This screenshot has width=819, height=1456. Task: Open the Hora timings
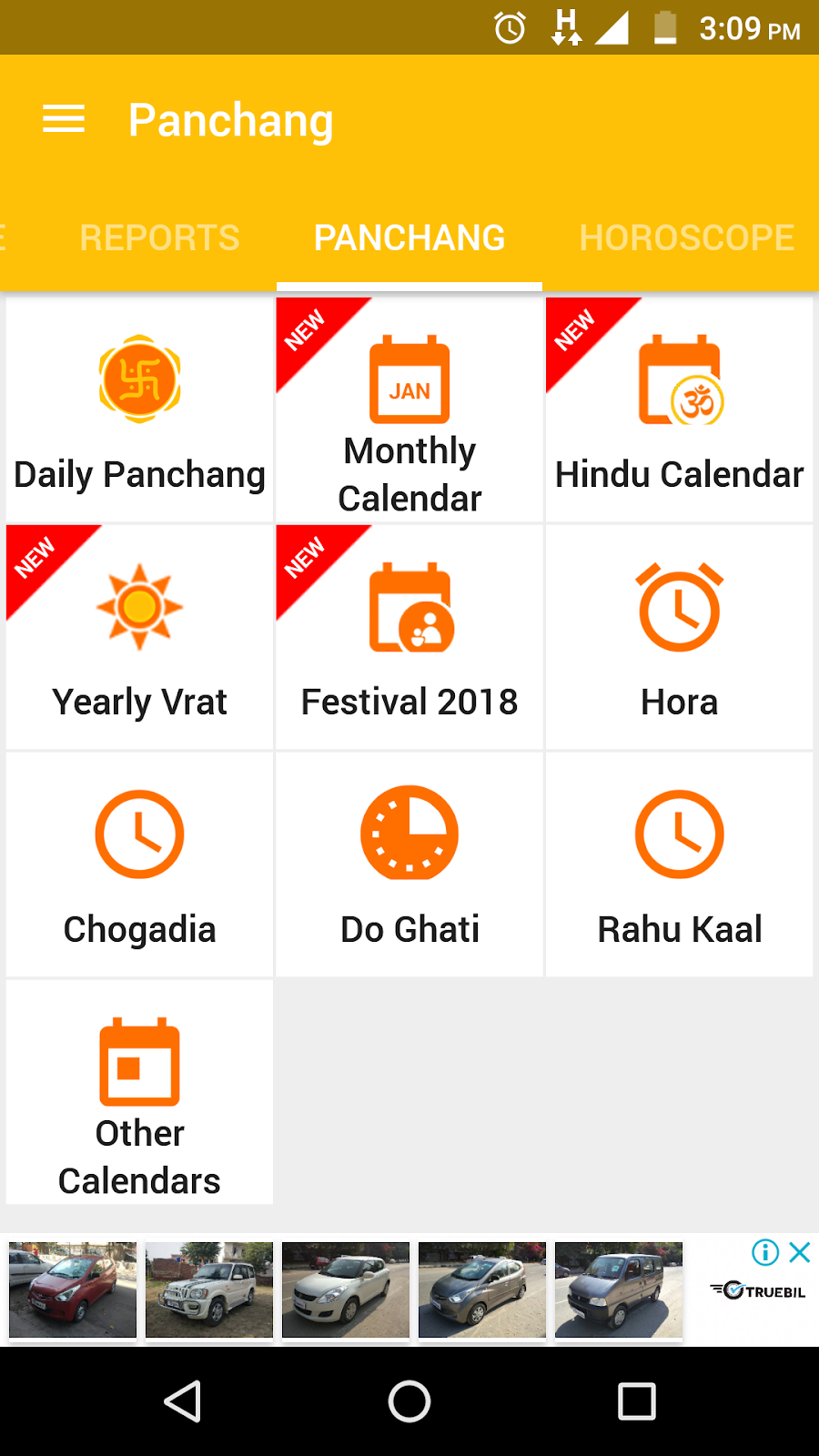[679, 638]
